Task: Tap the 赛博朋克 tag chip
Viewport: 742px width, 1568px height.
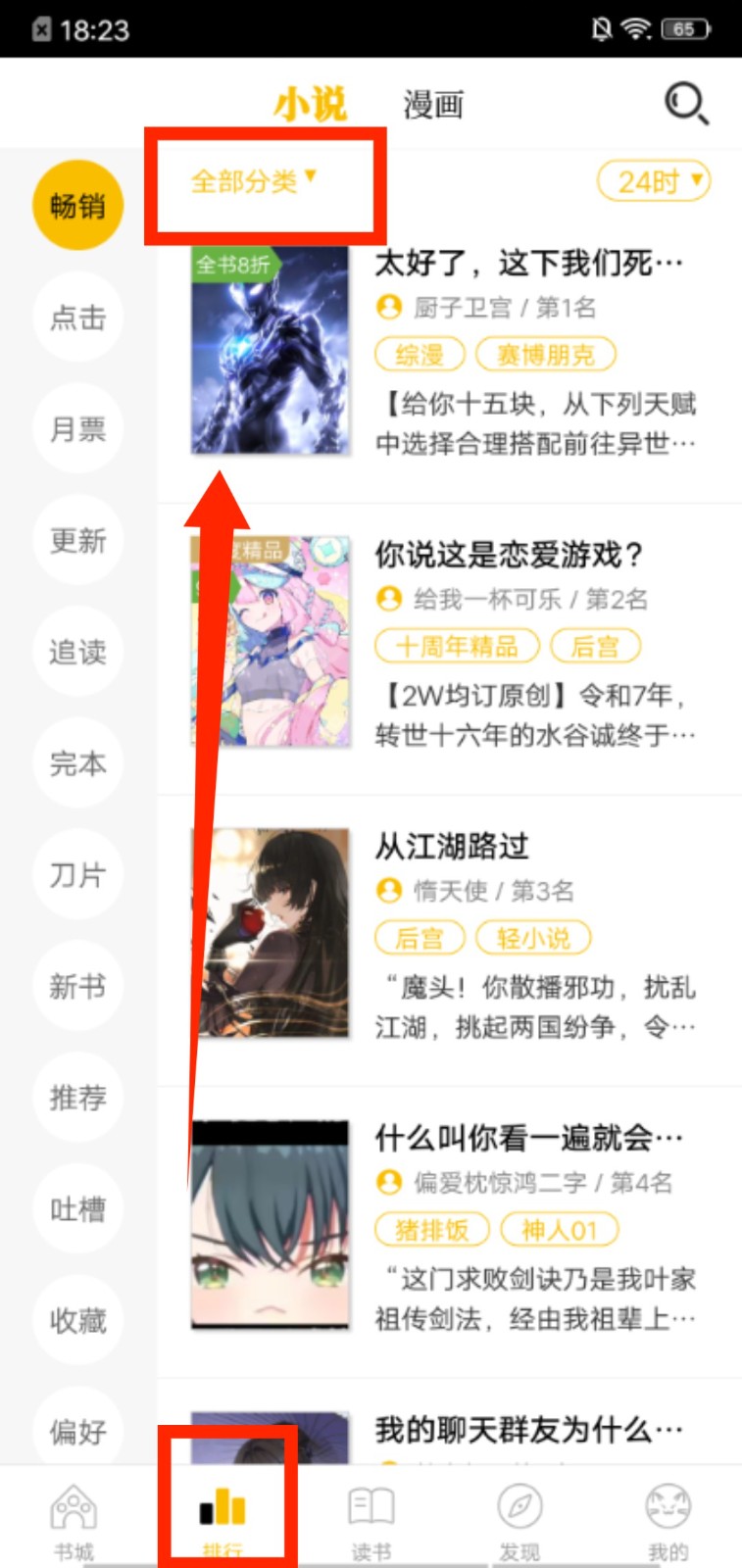Action: tap(545, 355)
